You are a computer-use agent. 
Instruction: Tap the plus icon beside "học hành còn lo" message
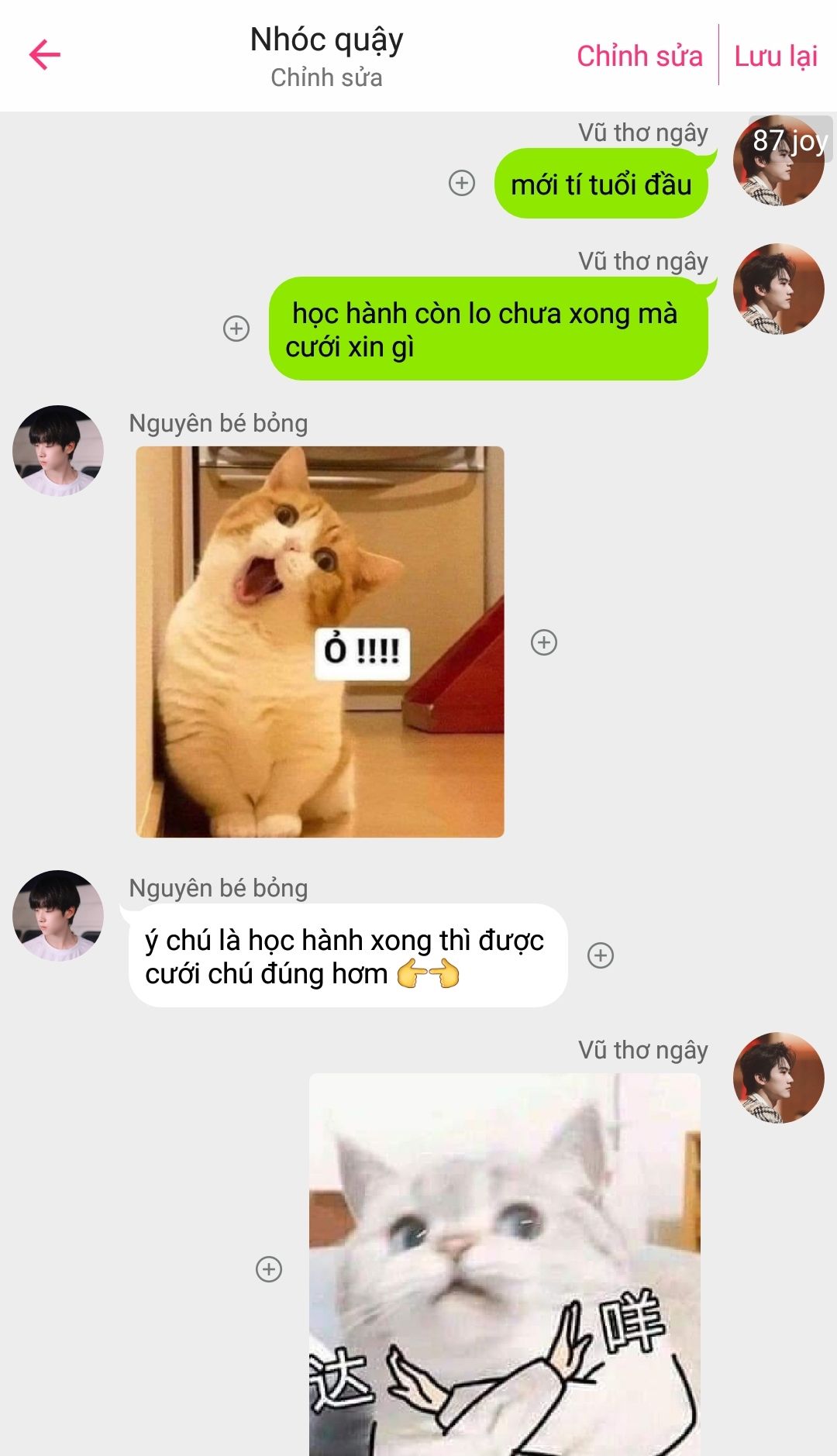coord(236,329)
